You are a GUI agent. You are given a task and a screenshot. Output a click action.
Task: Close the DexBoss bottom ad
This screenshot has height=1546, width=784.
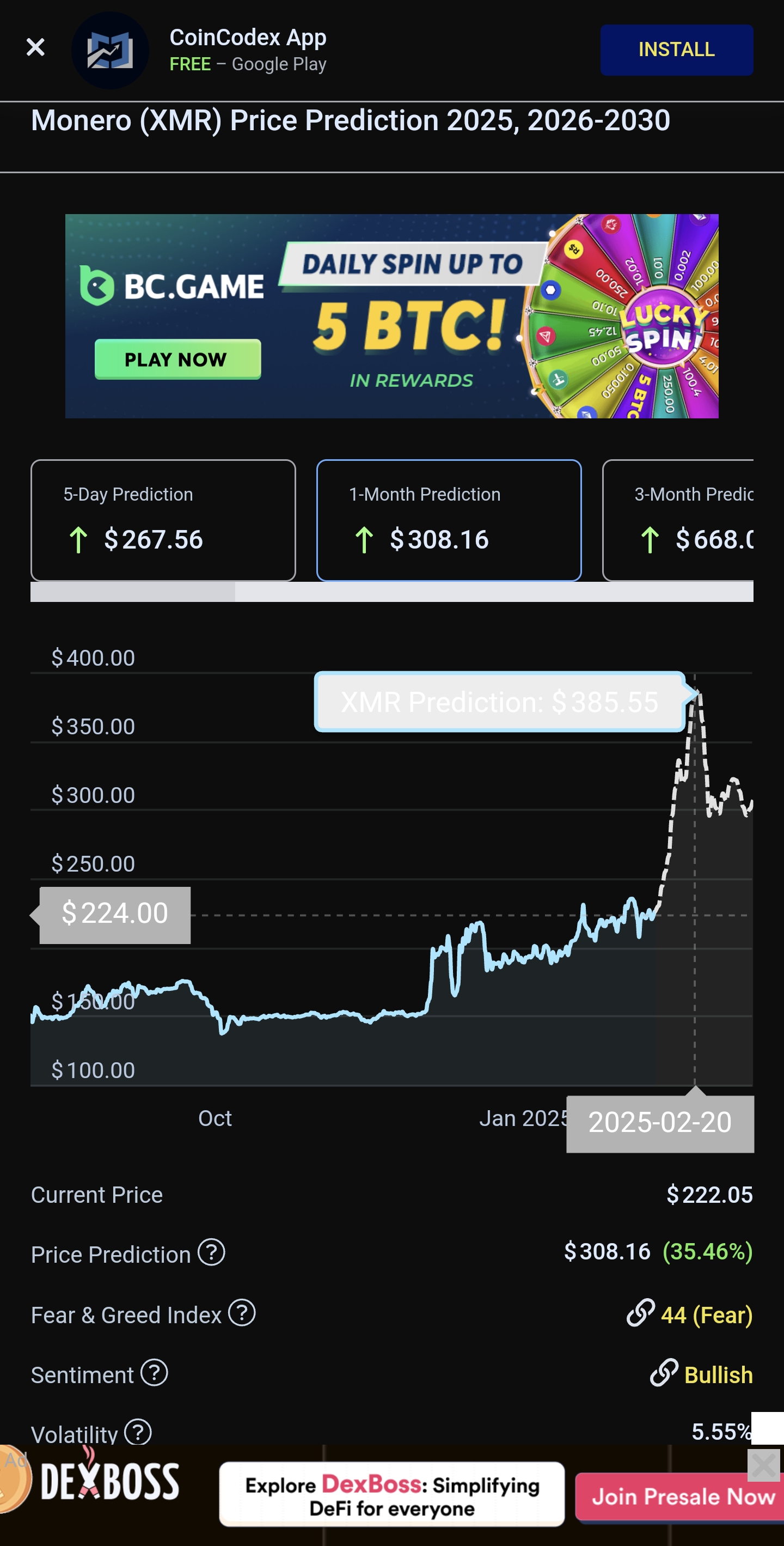pos(764,1466)
